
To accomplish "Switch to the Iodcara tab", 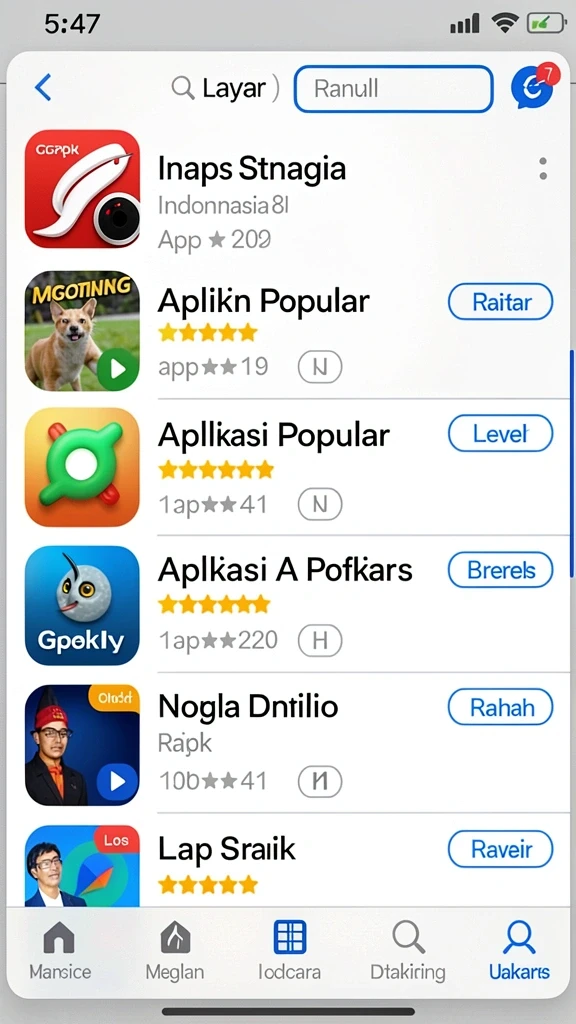I will 289,950.
